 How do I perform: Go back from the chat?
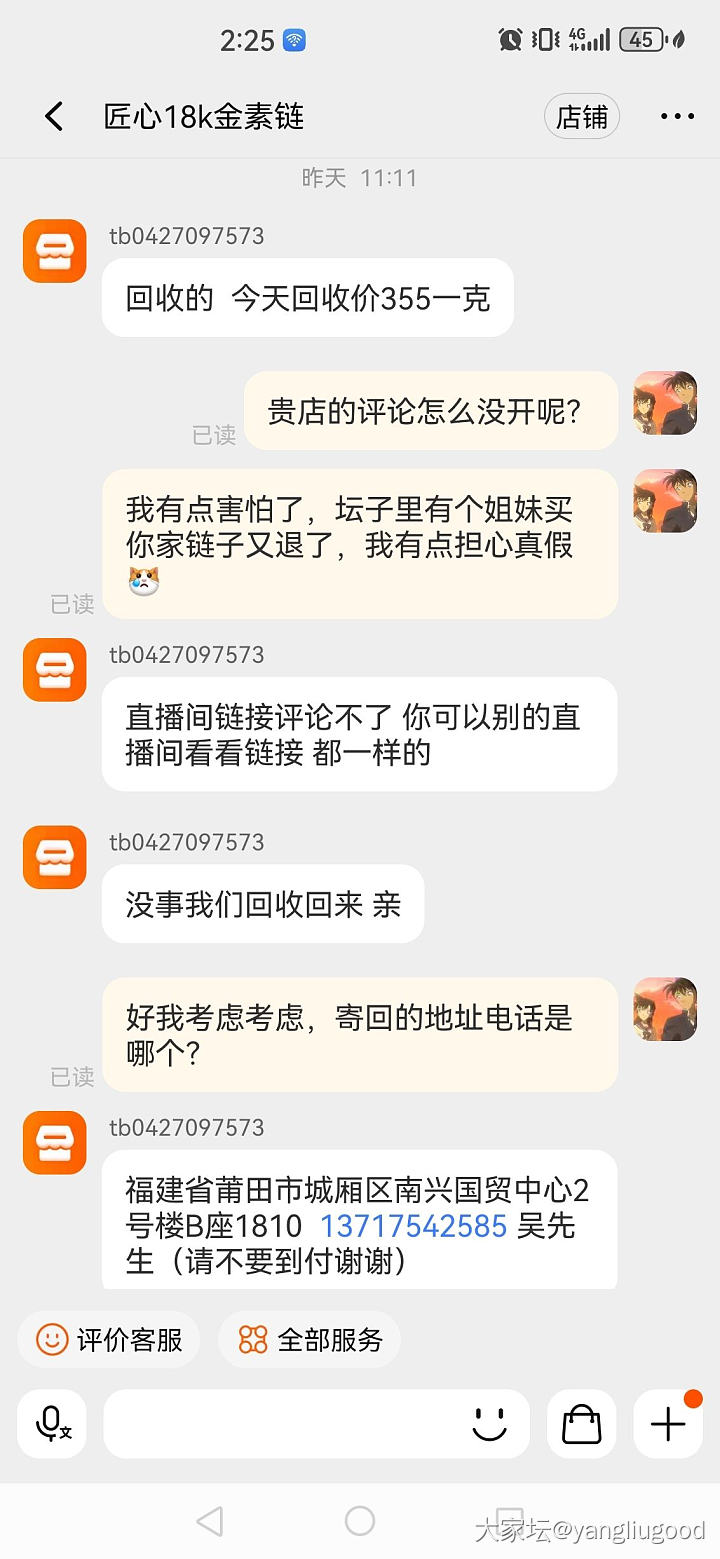pyautogui.click(x=54, y=117)
